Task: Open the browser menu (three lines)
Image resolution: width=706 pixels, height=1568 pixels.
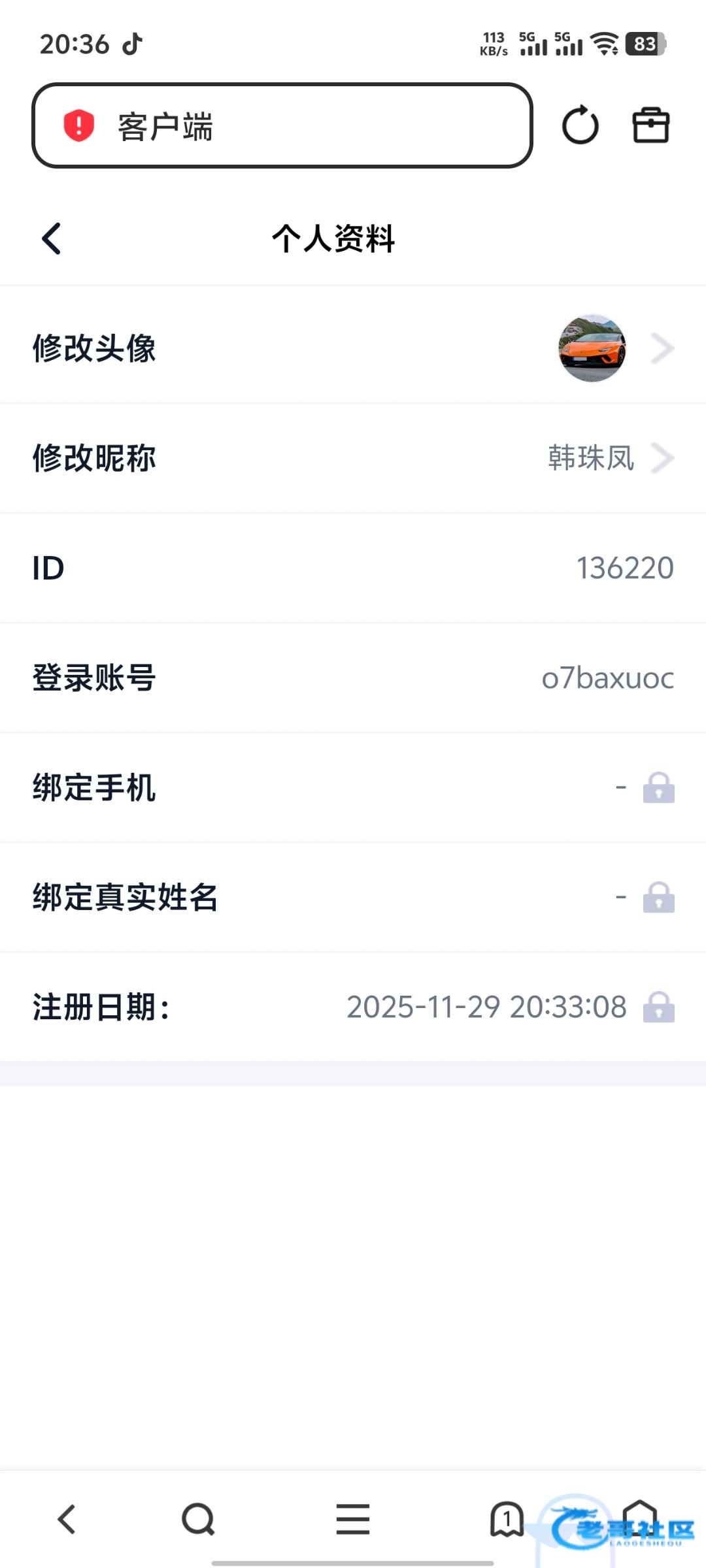Action: [x=353, y=1519]
